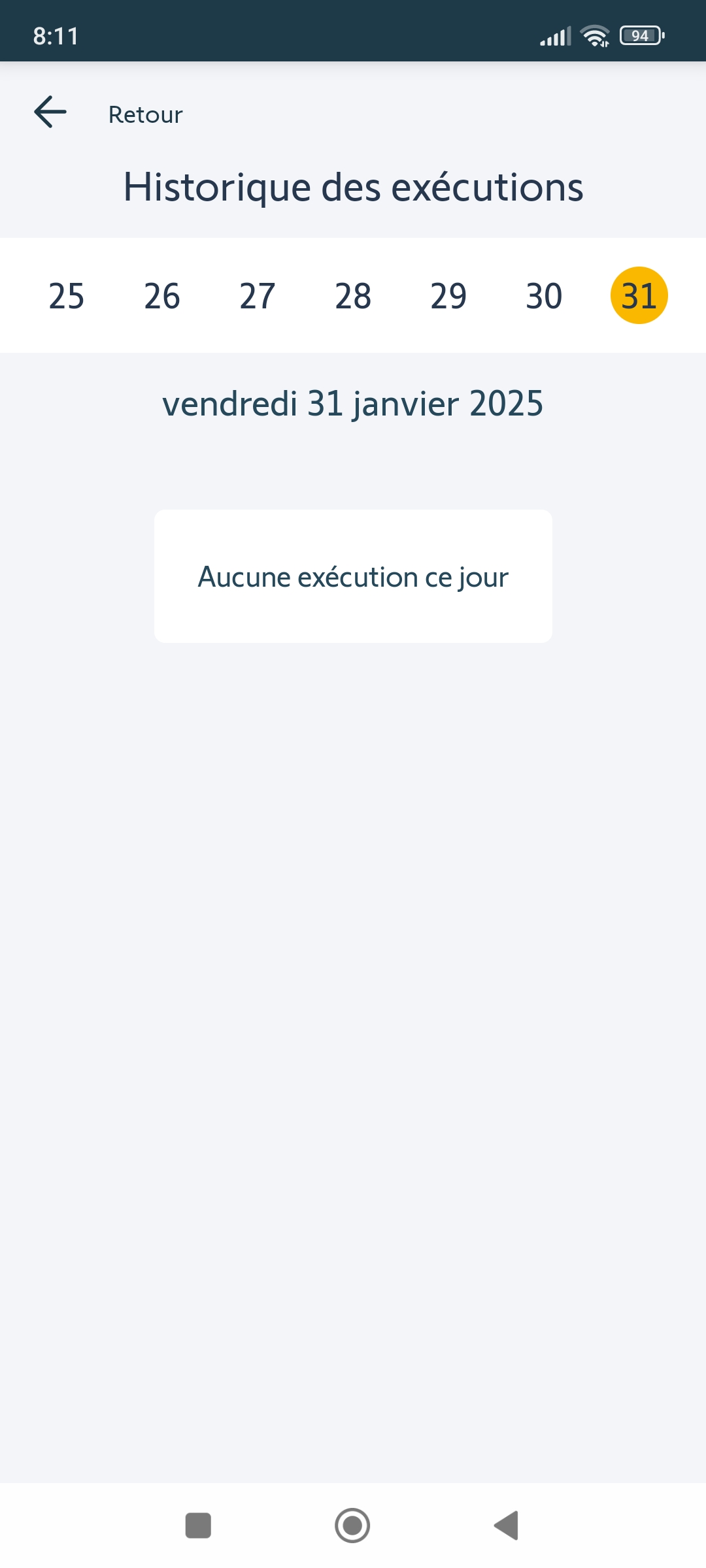Select day 26 in the date strip

pos(162,296)
